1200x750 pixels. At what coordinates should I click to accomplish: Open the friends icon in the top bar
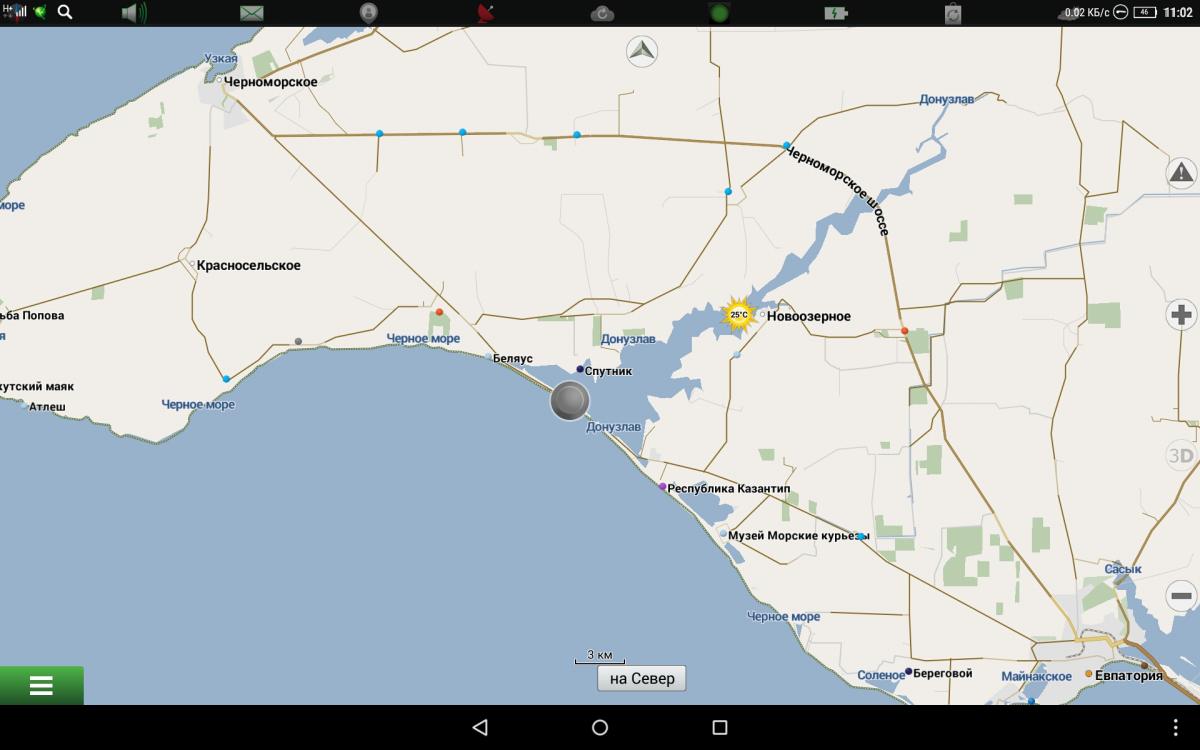369,13
